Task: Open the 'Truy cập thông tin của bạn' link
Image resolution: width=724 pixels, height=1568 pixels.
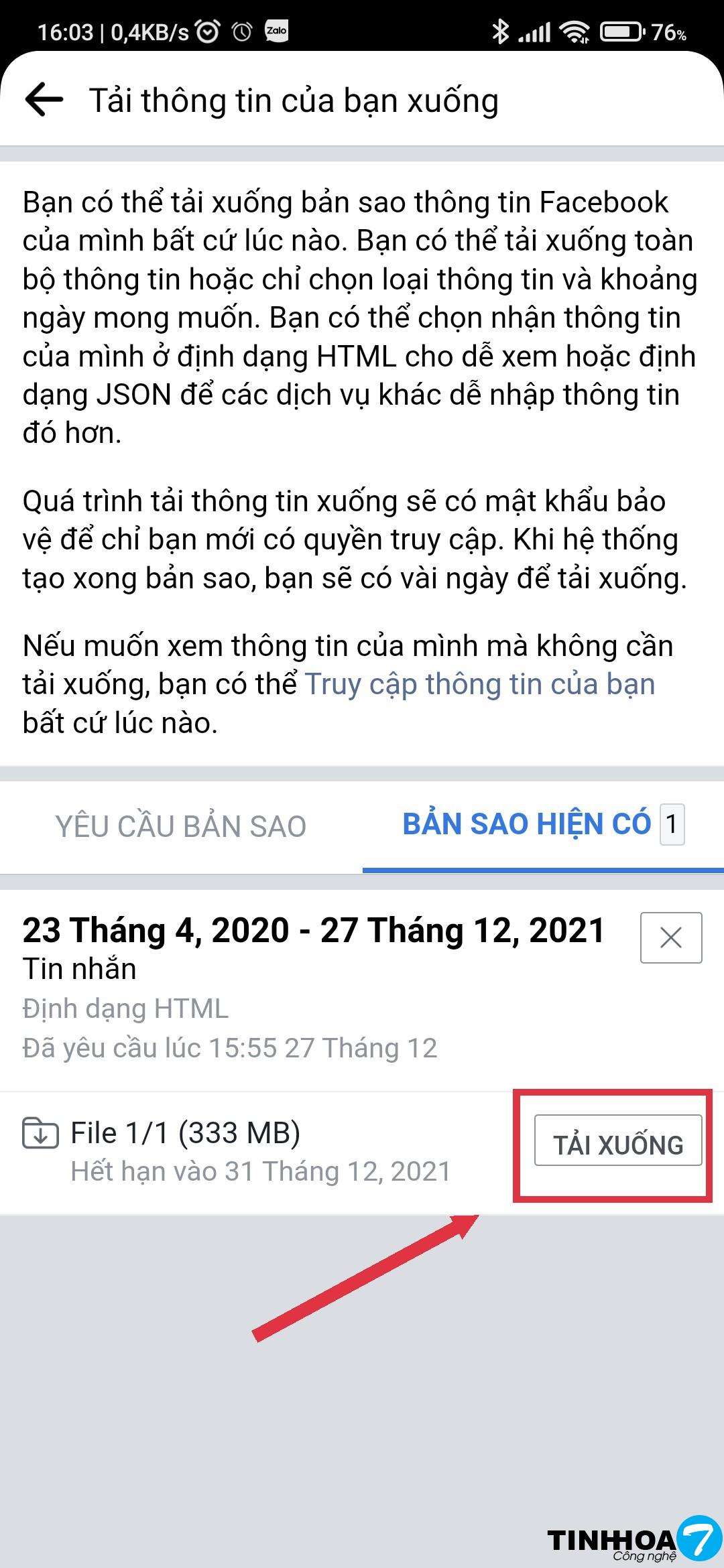Action: (x=479, y=684)
